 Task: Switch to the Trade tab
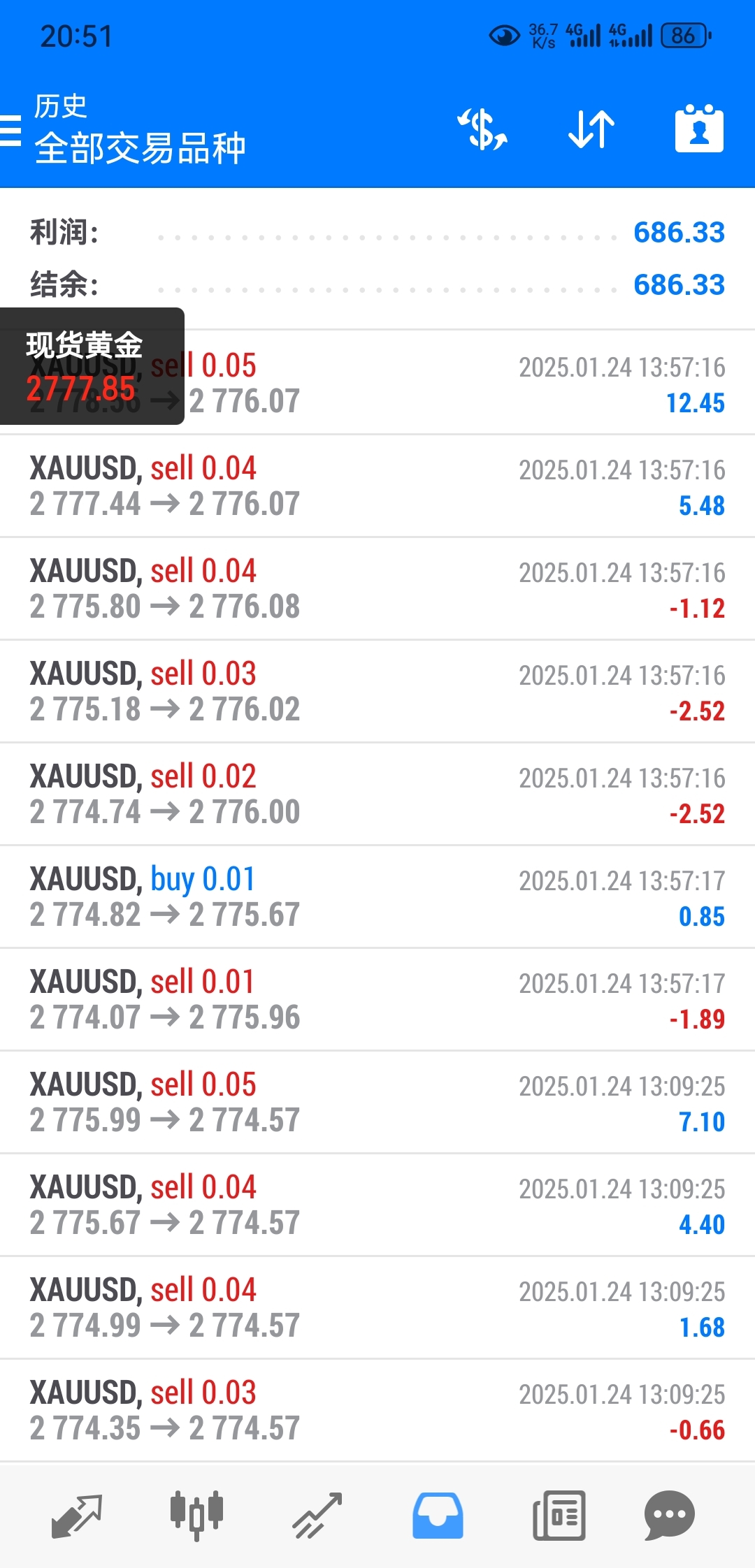317,1516
